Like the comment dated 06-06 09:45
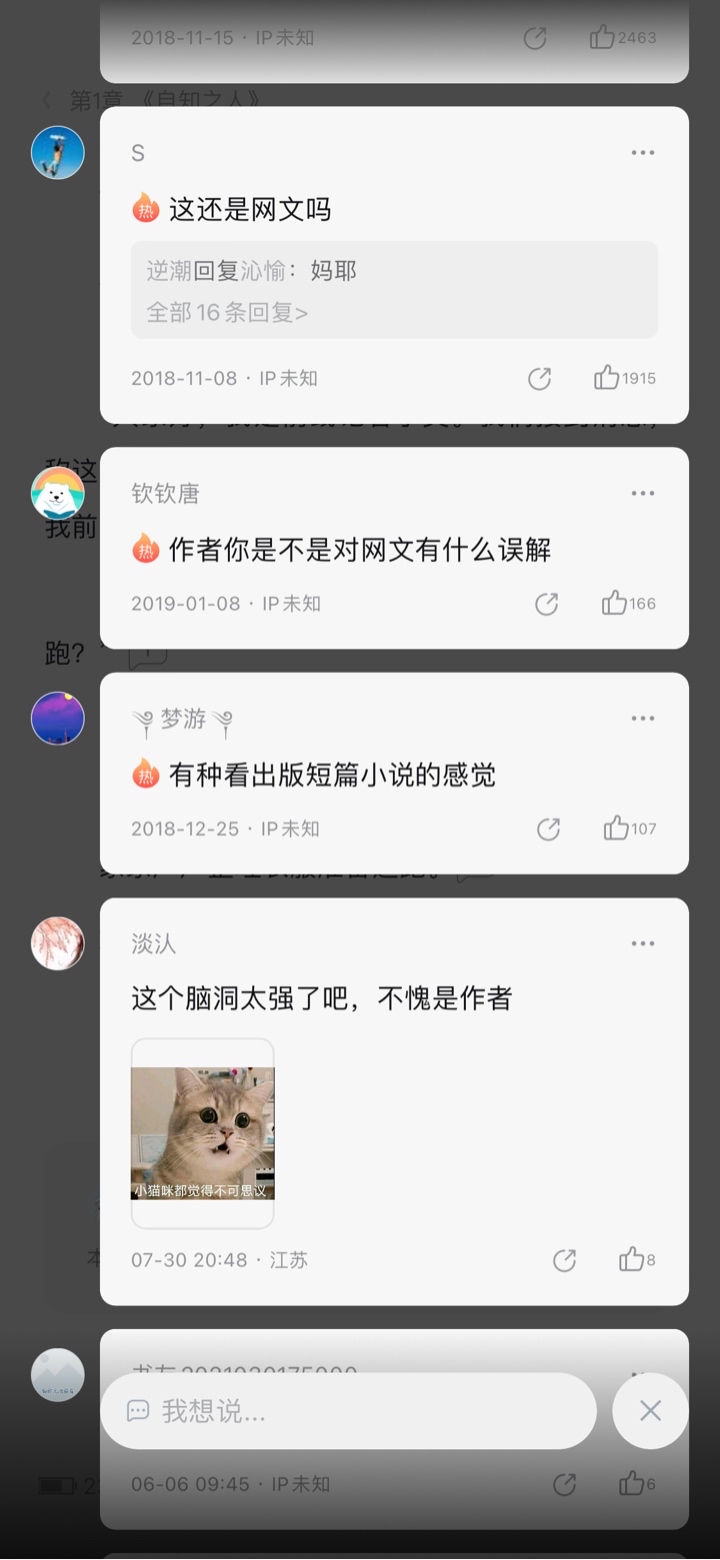Image resolution: width=720 pixels, height=1560 pixels. (637, 1484)
